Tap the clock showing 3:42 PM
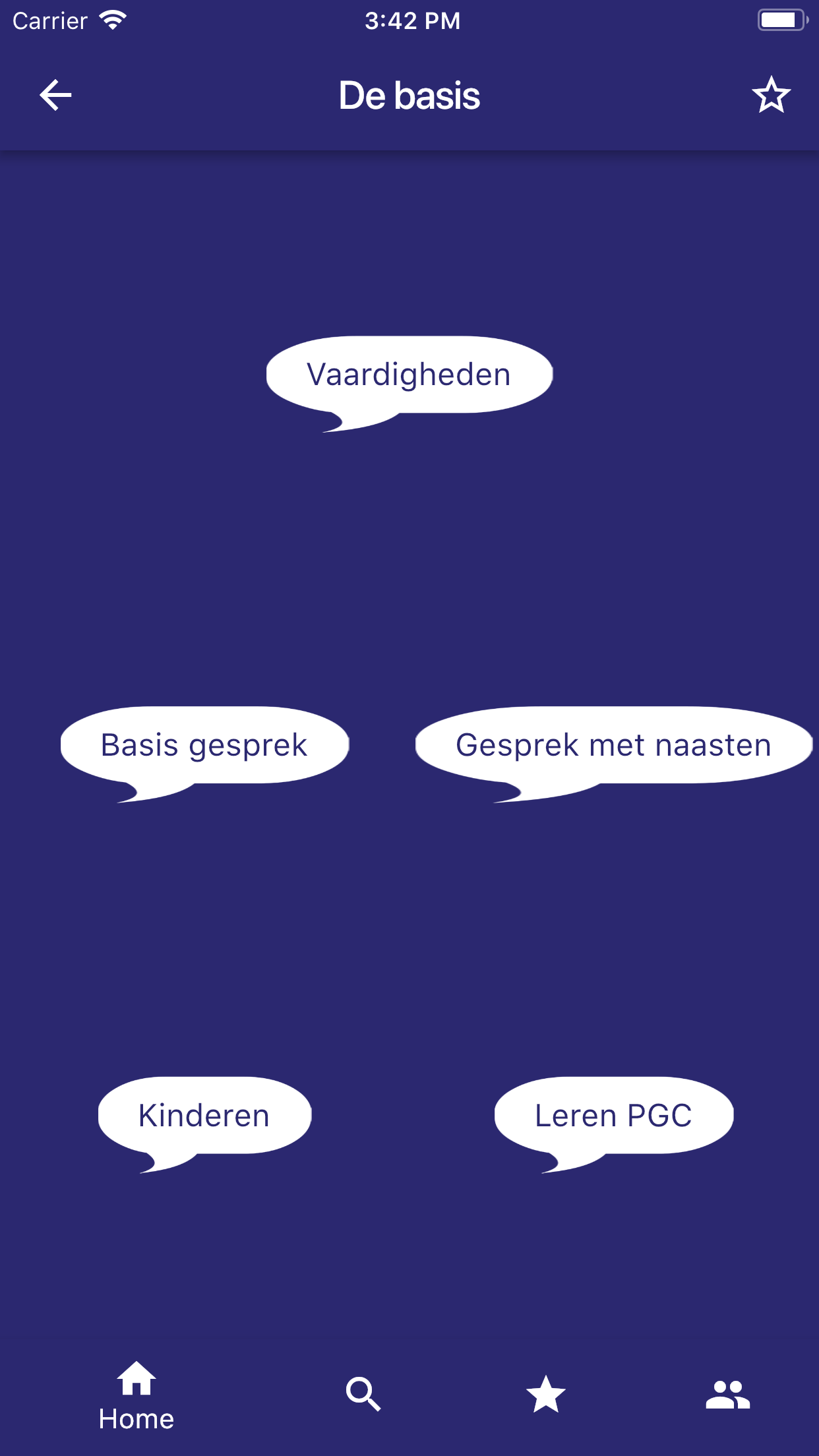This screenshot has width=819, height=1456. click(411, 20)
